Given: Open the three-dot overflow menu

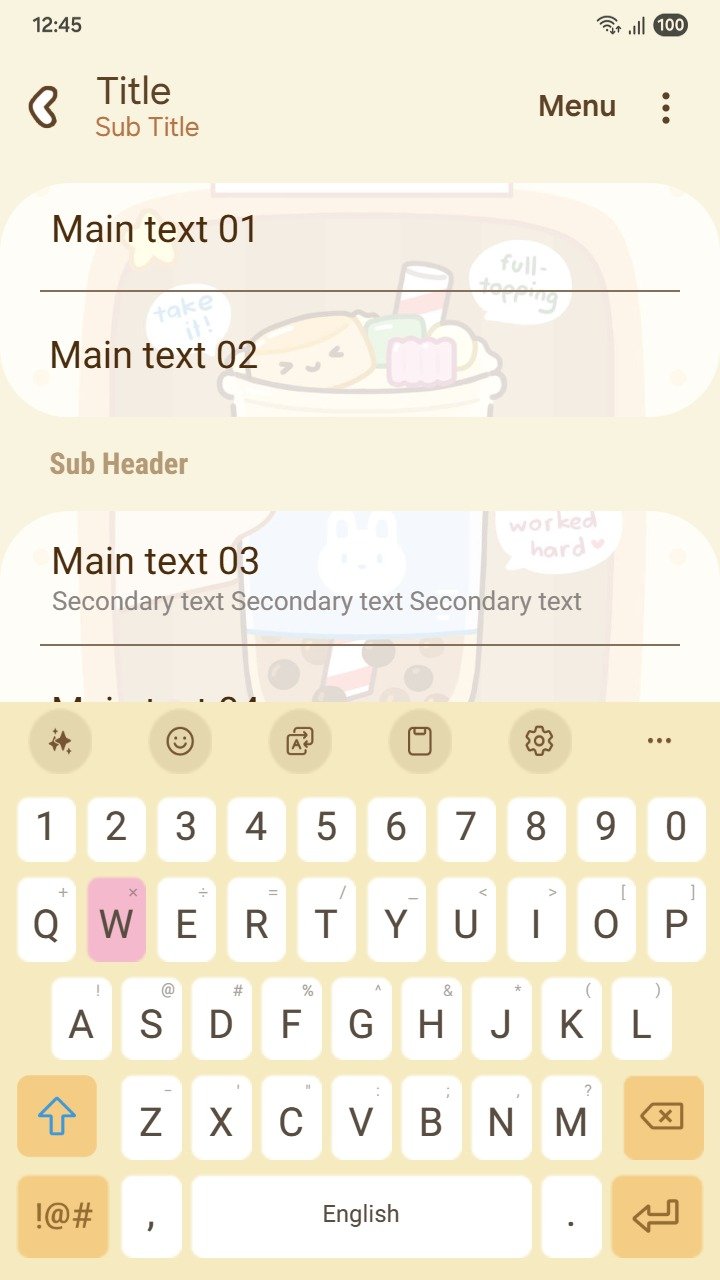Looking at the screenshot, I should pos(666,107).
